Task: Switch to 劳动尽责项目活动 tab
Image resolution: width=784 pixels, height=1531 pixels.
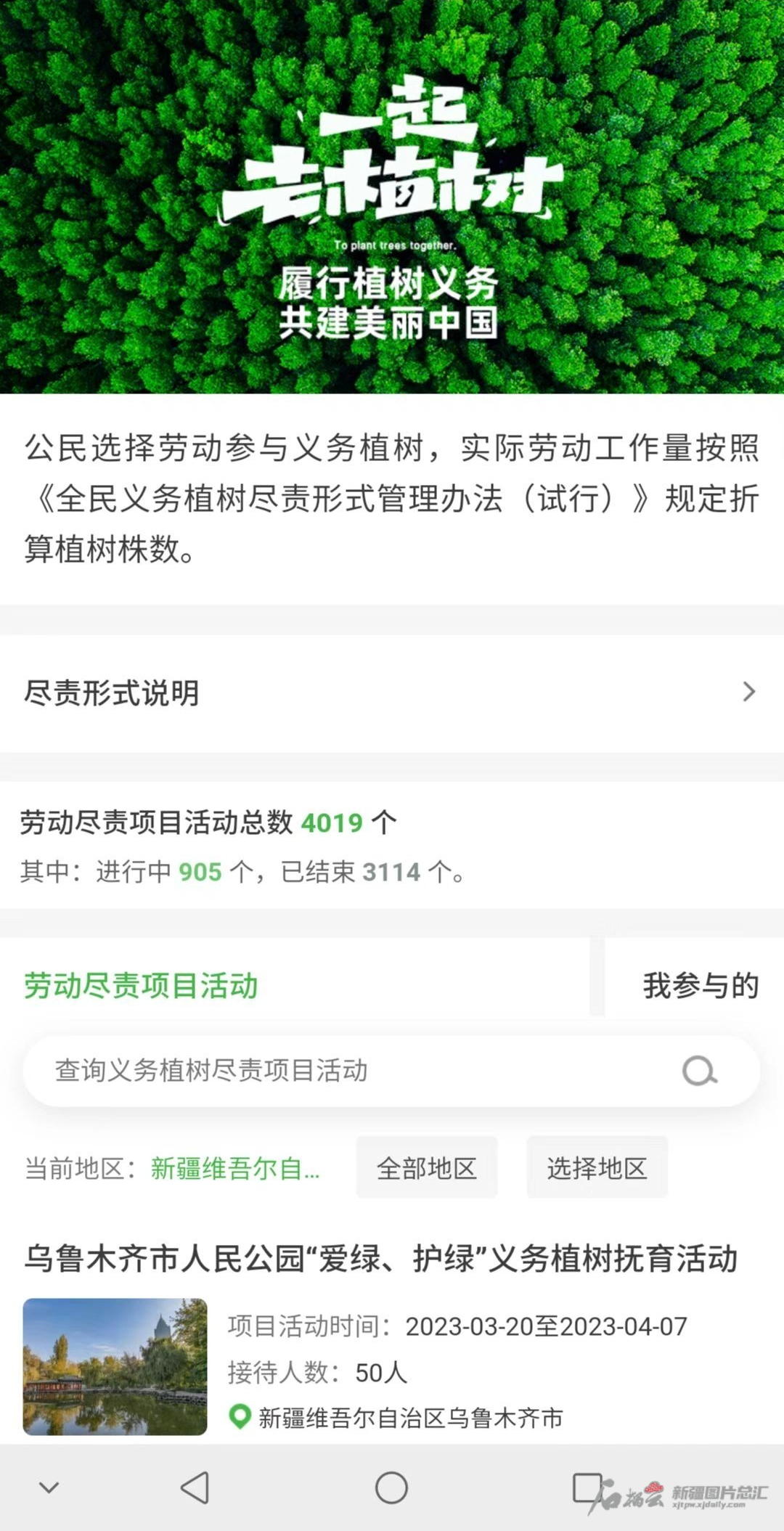Action: 142,985
